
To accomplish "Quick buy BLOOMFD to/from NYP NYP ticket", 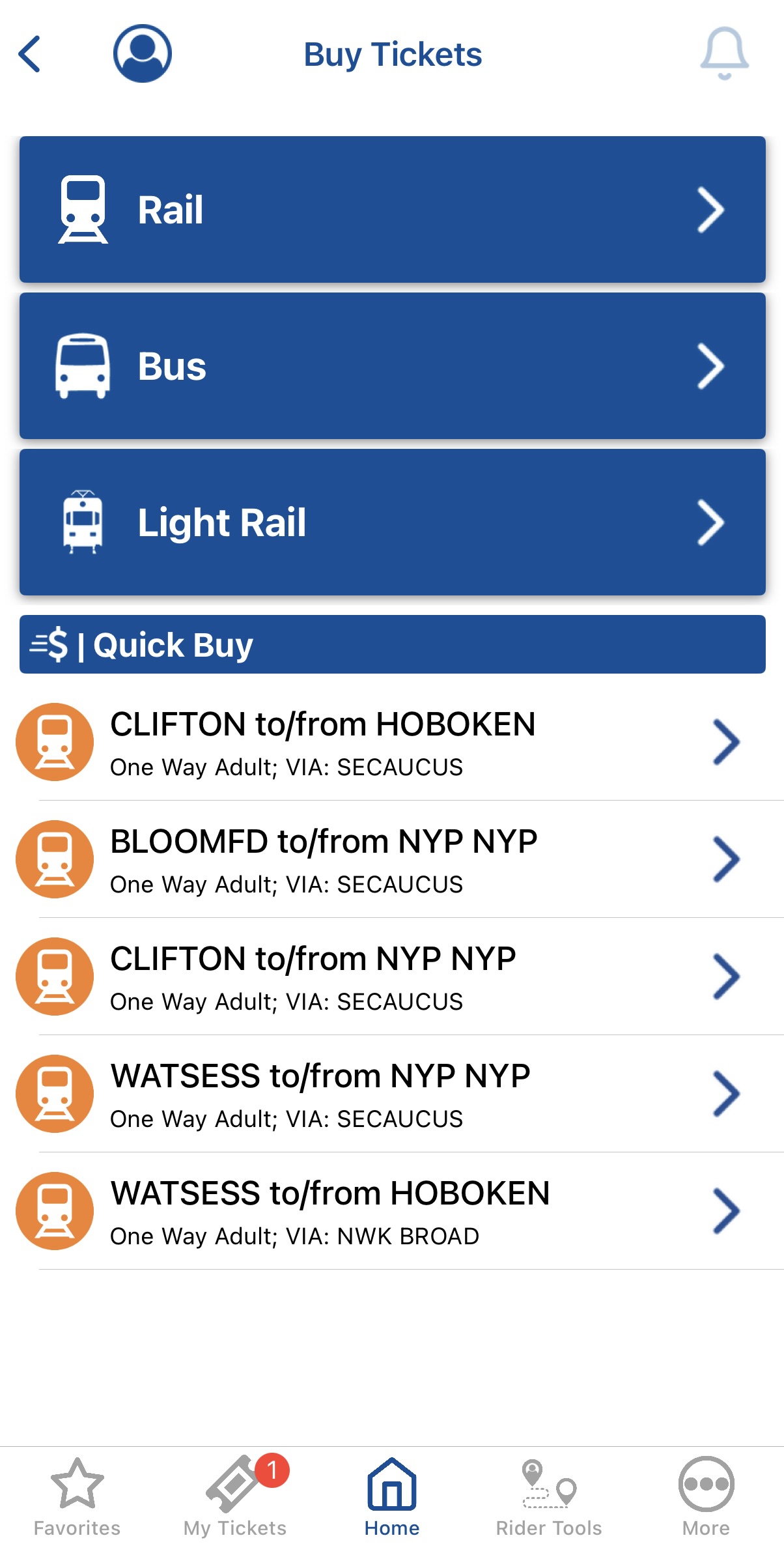I will click(x=392, y=859).
